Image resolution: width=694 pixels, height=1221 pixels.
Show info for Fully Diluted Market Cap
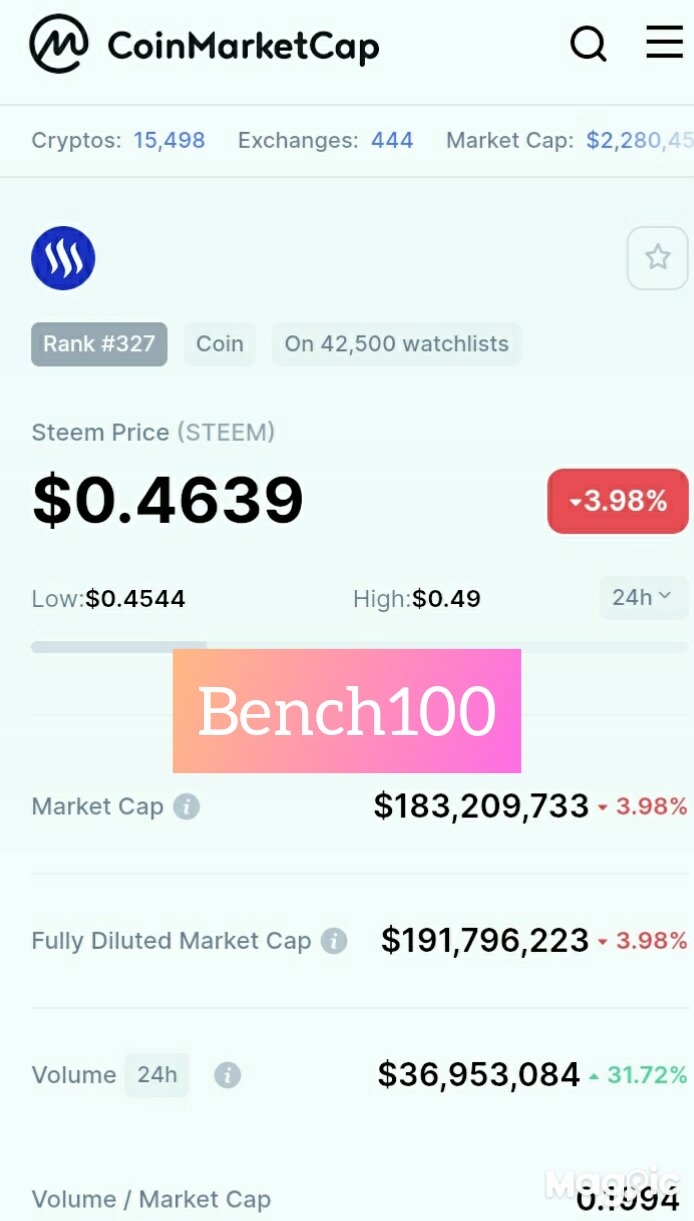pos(334,941)
